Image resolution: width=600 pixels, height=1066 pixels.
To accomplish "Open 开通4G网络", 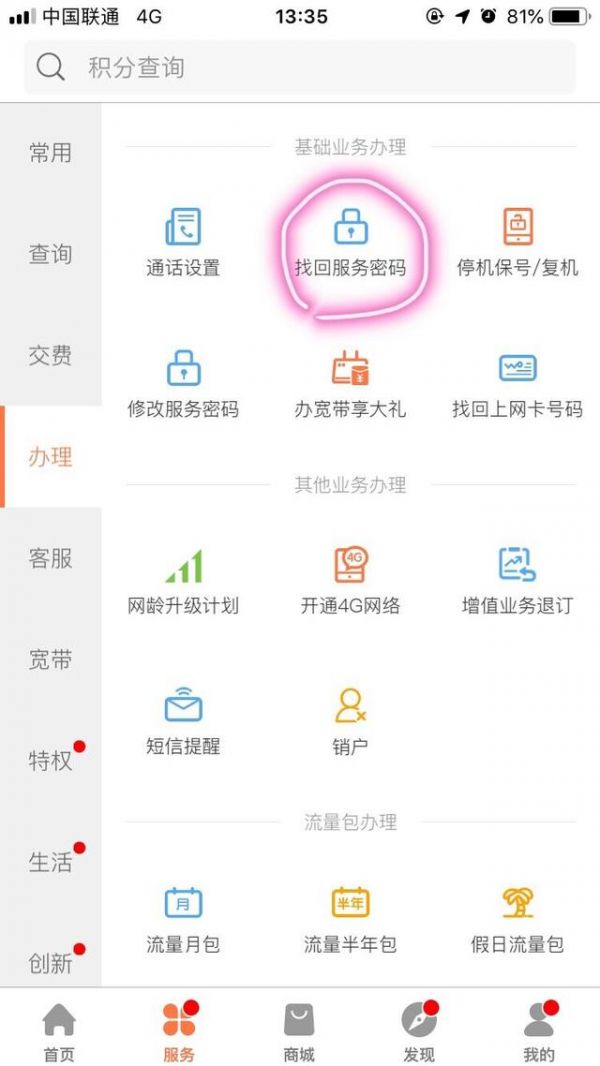I will point(350,580).
